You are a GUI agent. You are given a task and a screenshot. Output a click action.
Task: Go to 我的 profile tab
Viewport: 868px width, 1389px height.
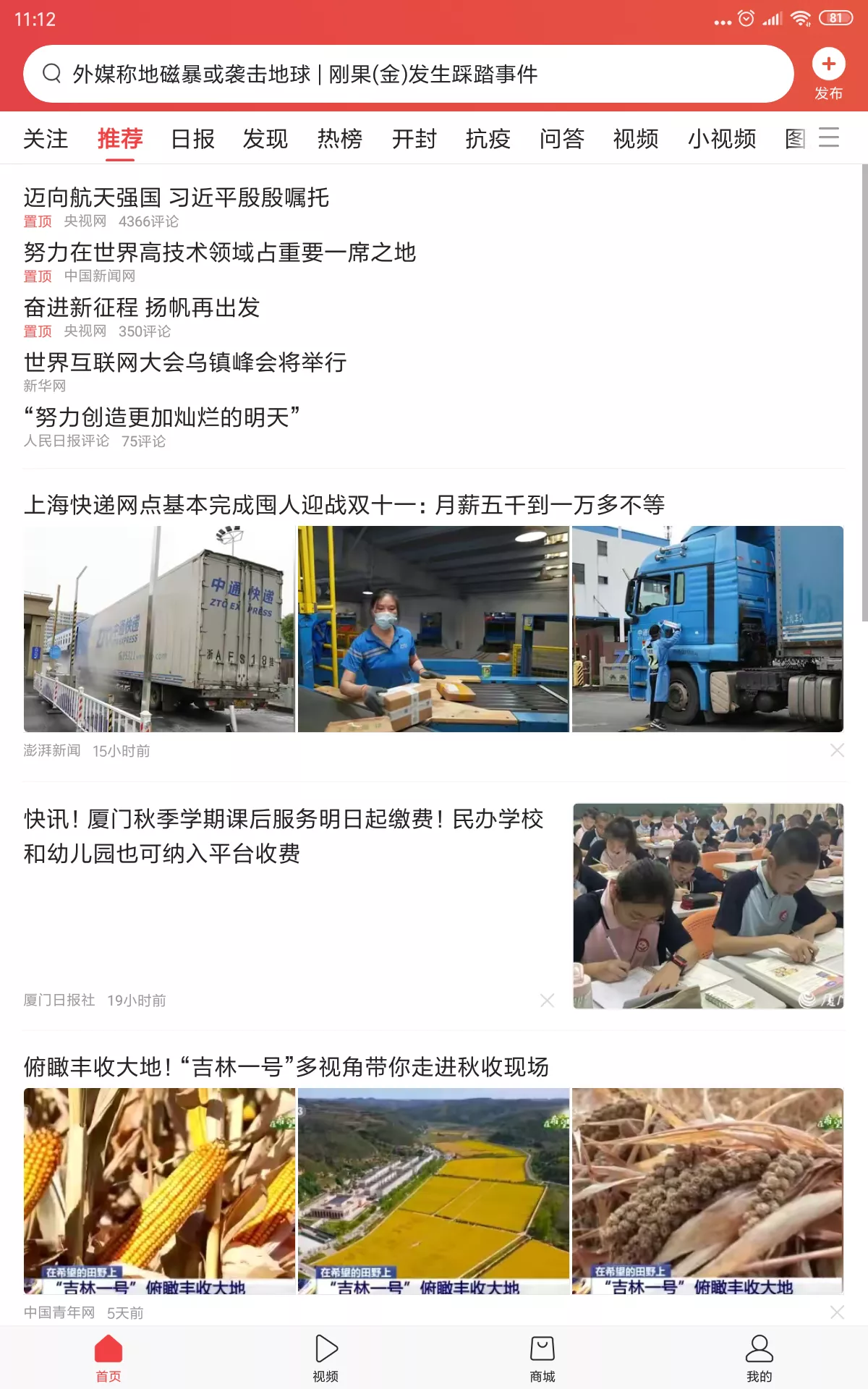point(759,1358)
